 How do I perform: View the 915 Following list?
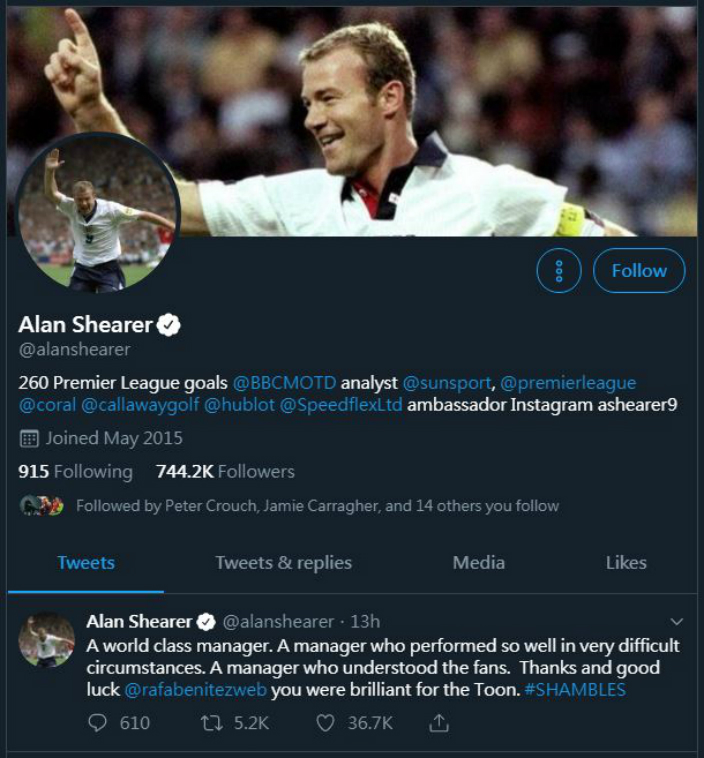[75, 471]
